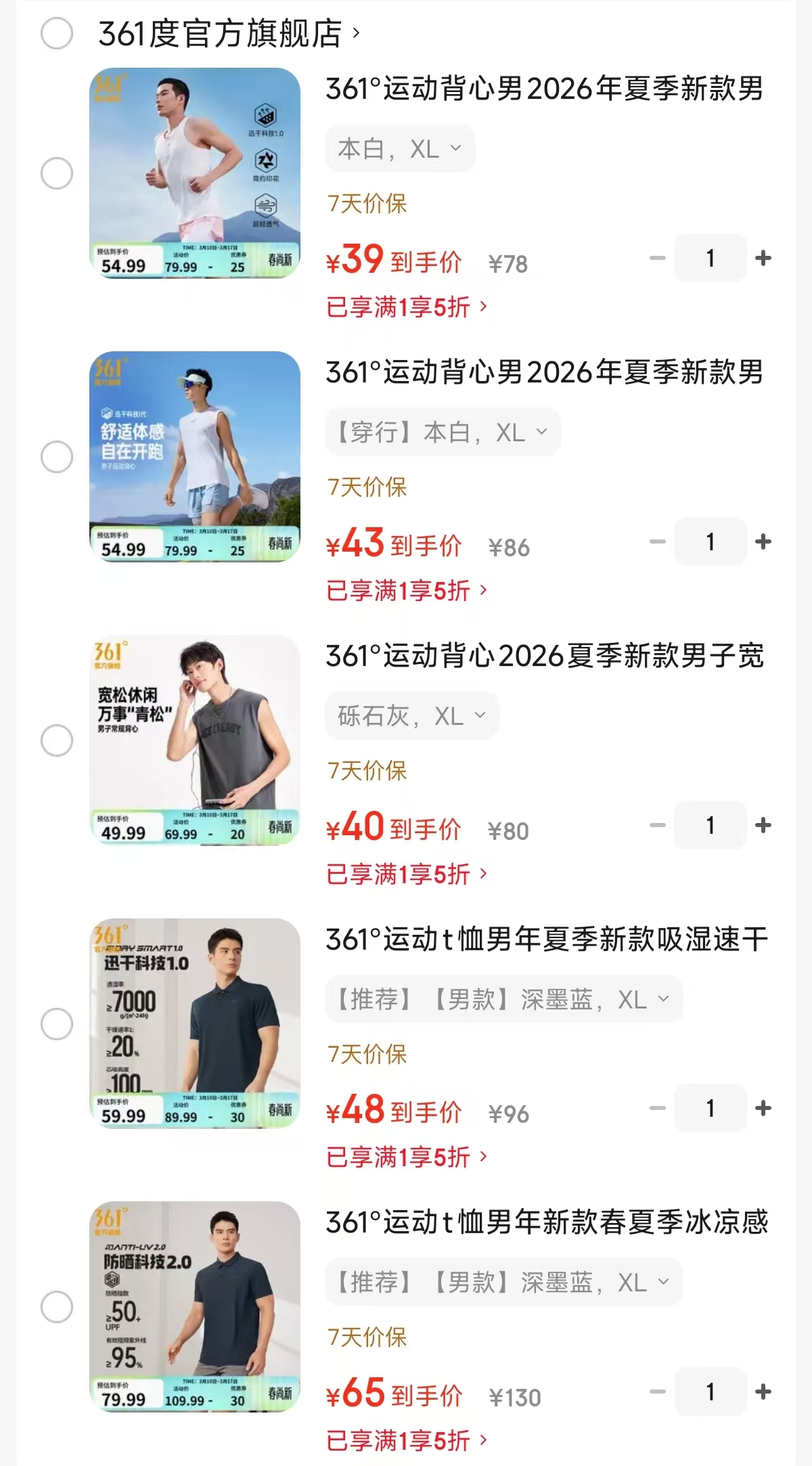Open the 宽松休闲 grey vest product image
Image resolution: width=812 pixels, height=1466 pixels.
click(x=195, y=740)
